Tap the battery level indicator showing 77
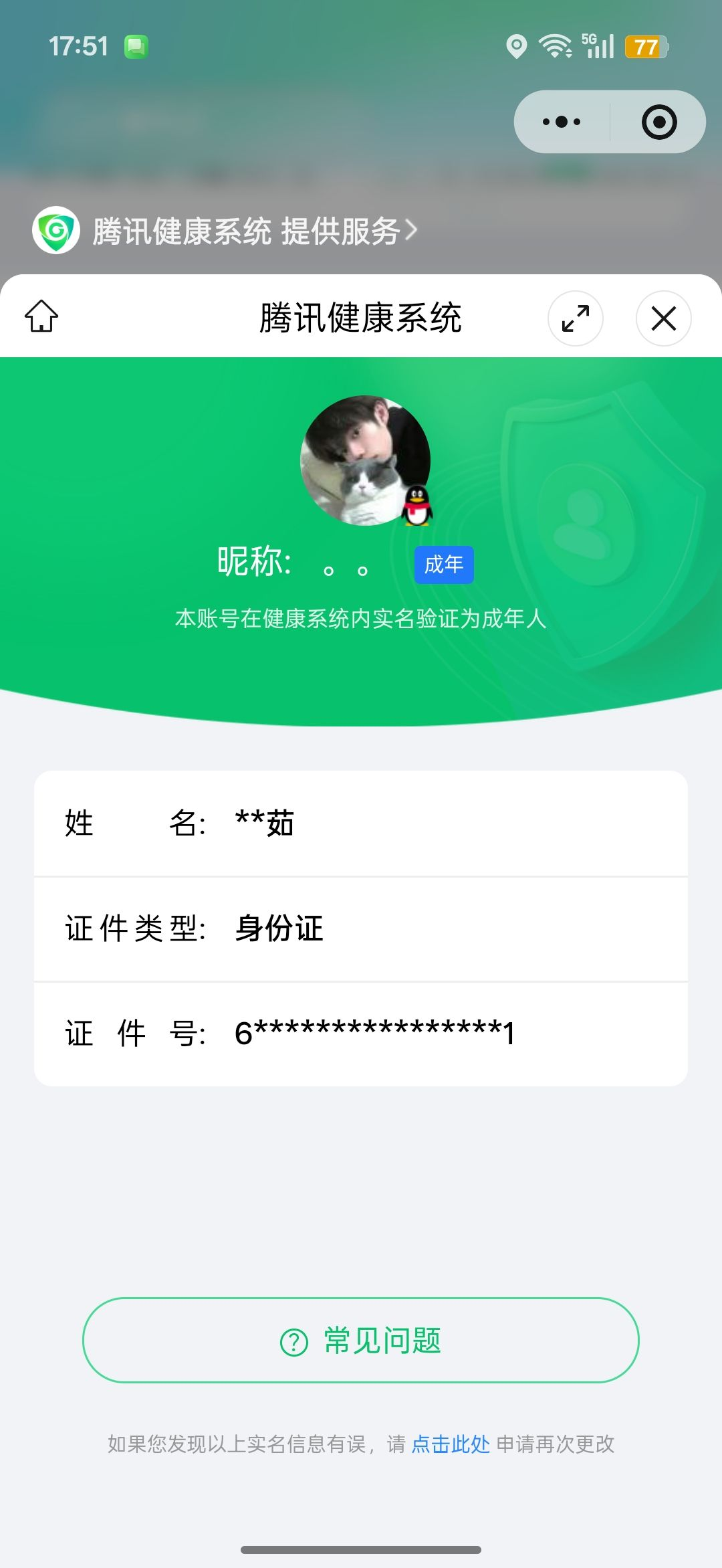722x1568 pixels. [644, 45]
